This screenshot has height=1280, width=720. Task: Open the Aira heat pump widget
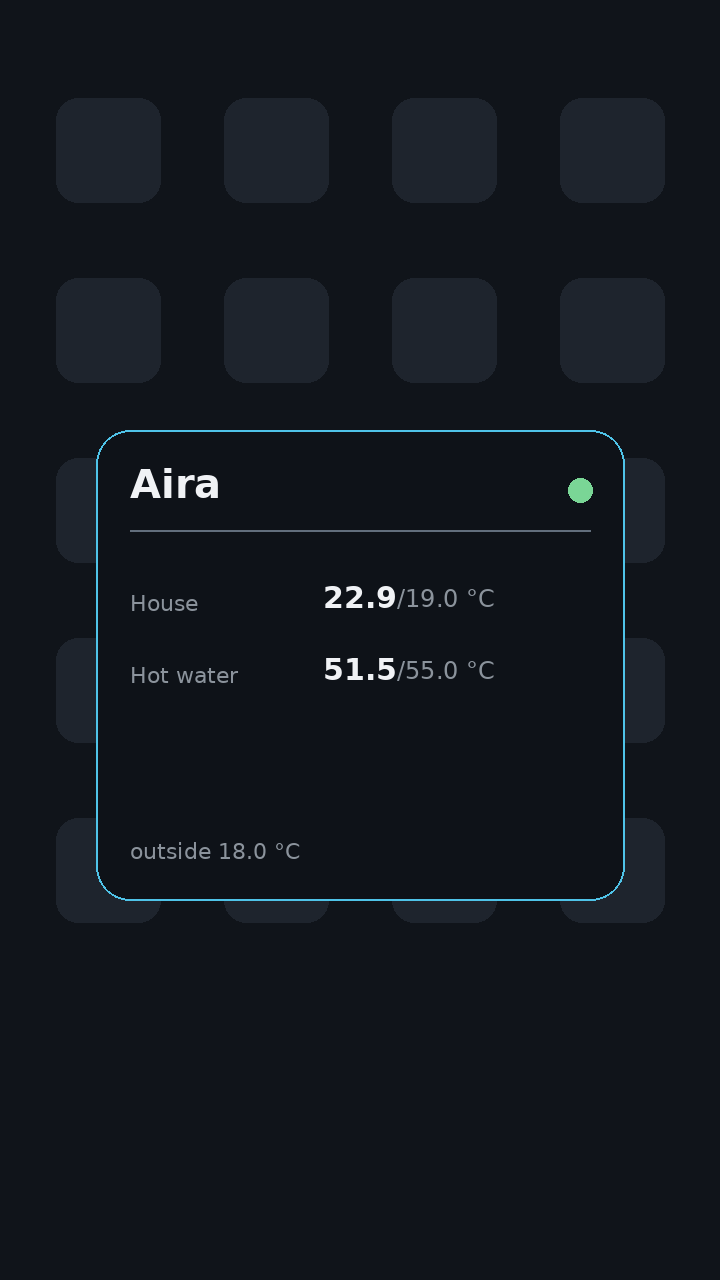[360, 665]
